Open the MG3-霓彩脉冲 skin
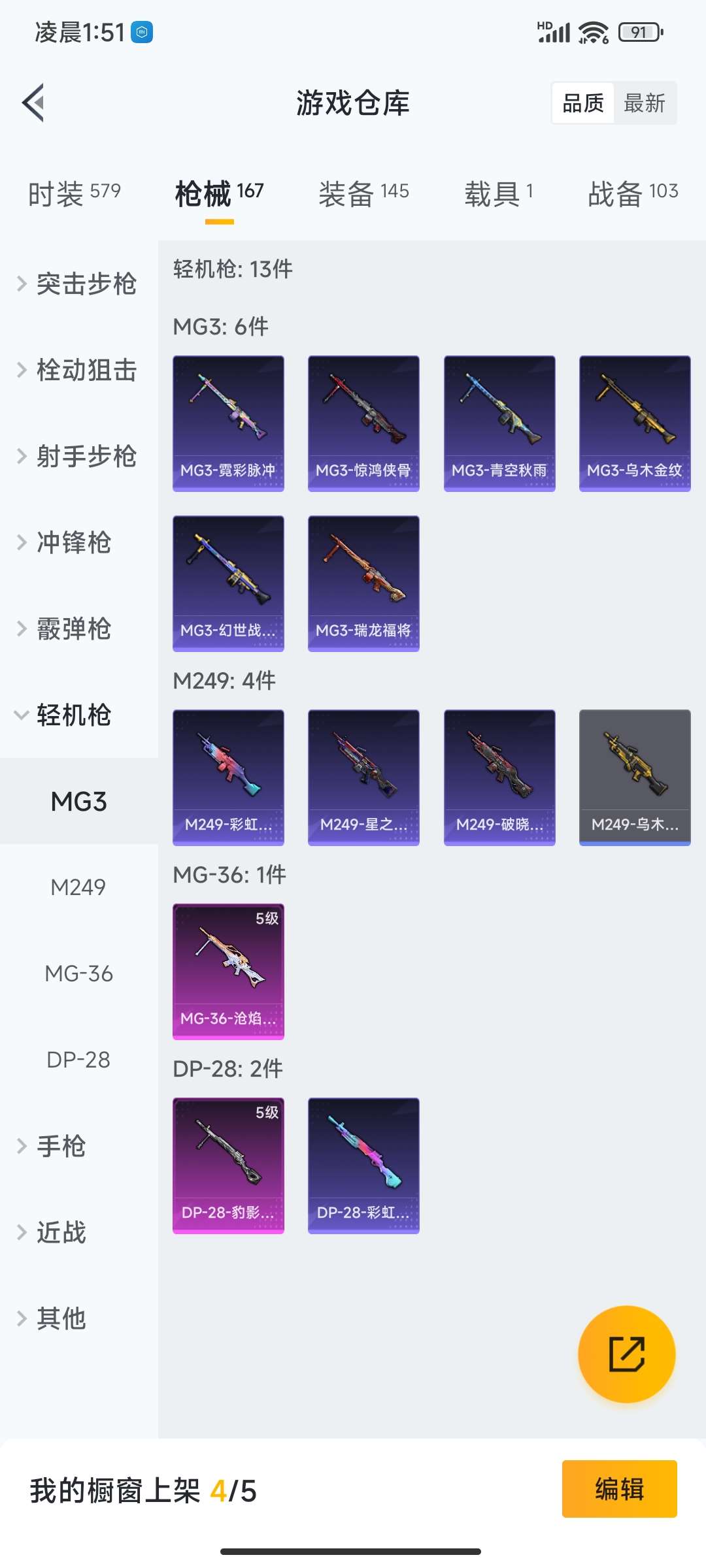 (x=228, y=423)
